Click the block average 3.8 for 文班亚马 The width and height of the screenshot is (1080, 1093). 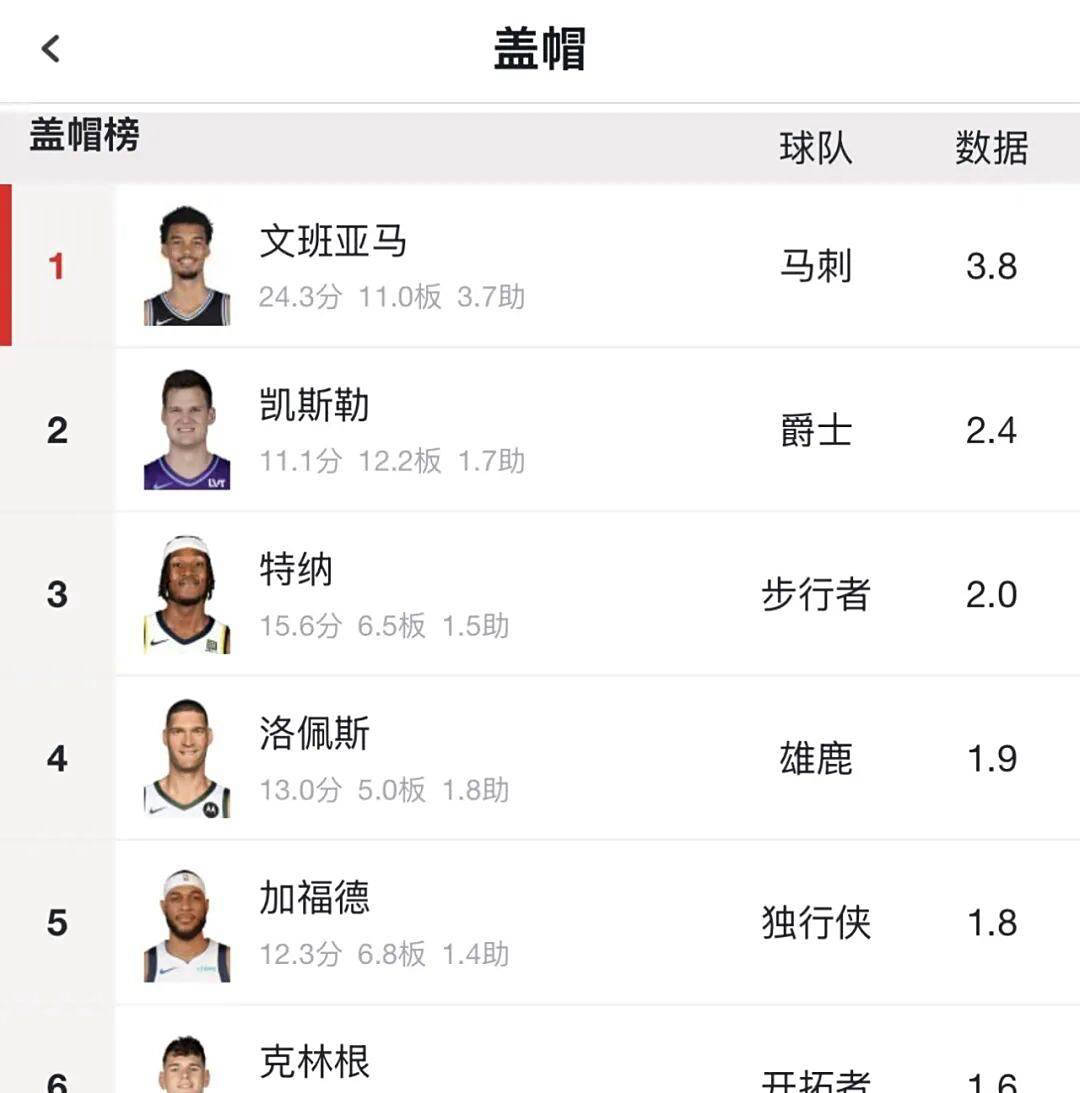pos(991,264)
